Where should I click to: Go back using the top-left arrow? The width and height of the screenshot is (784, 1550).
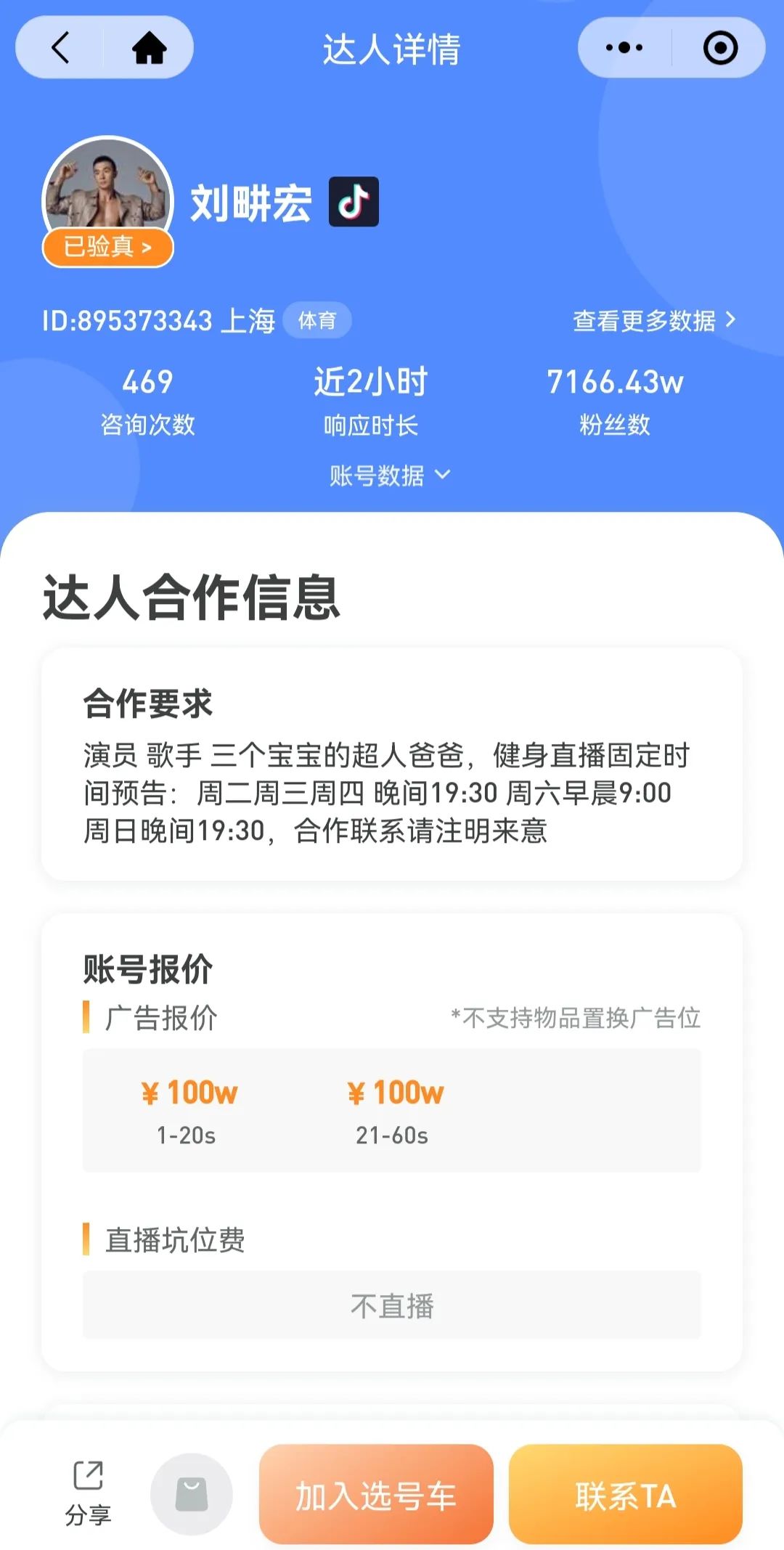click(x=61, y=48)
